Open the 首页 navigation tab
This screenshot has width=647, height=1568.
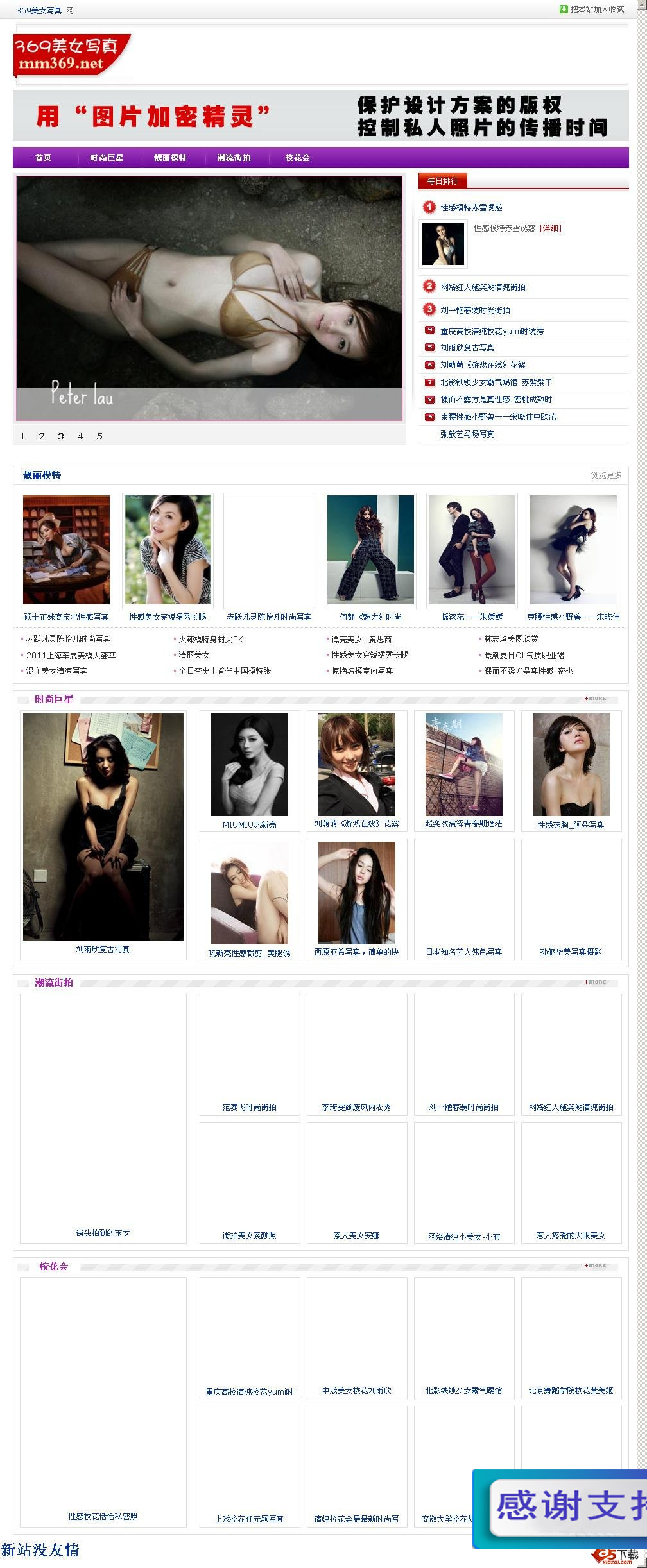tap(43, 158)
